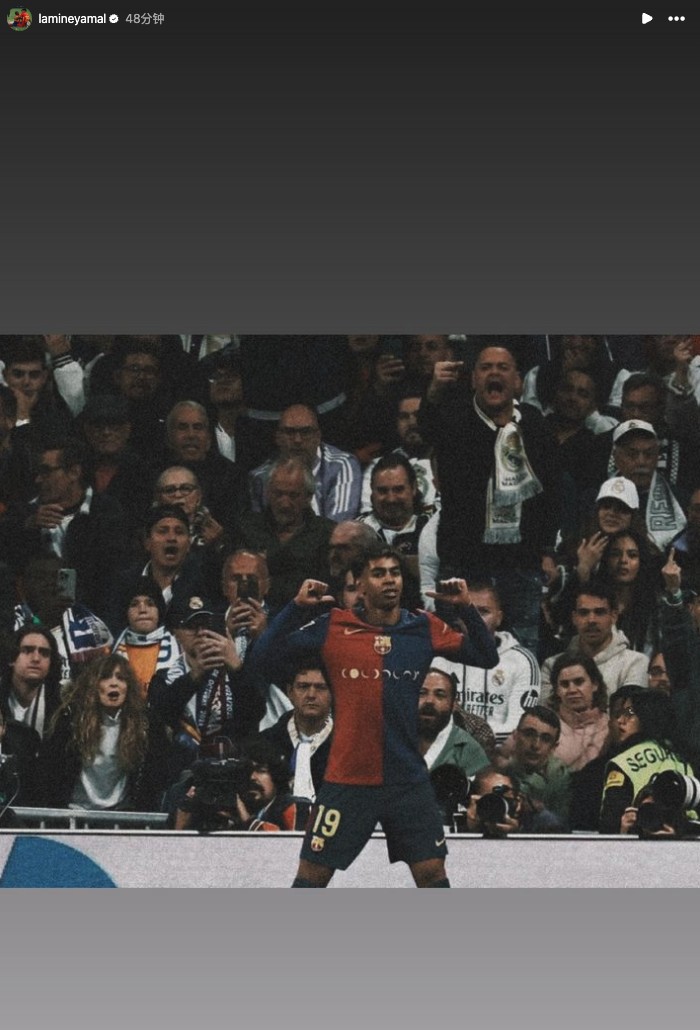Open lamineyamal's profile picture
The width and height of the screenshot is (700, 1030).
coord(19,19)
